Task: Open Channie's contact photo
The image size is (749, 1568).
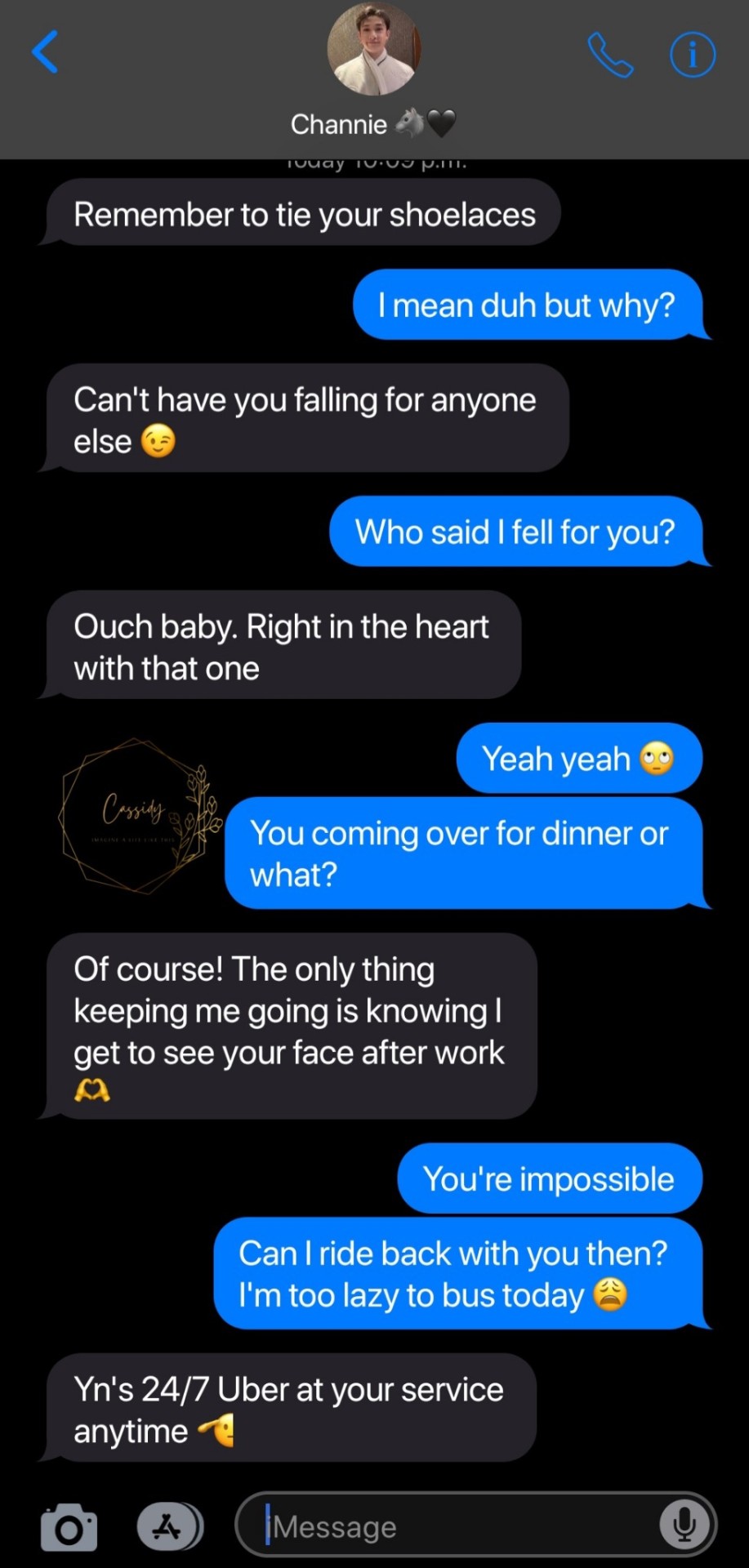Action: [x=374, y=49]
